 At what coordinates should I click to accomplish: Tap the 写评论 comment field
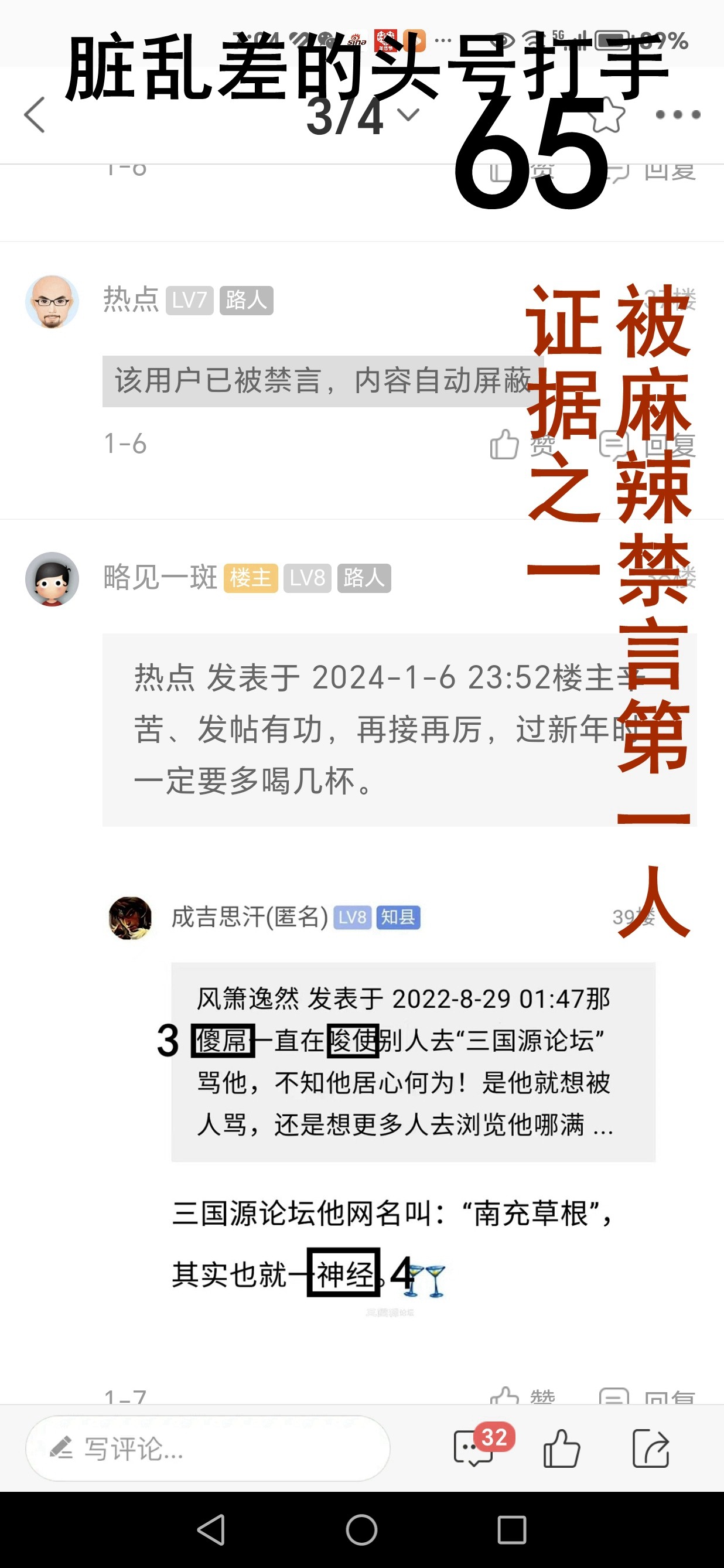point(207,1448)
